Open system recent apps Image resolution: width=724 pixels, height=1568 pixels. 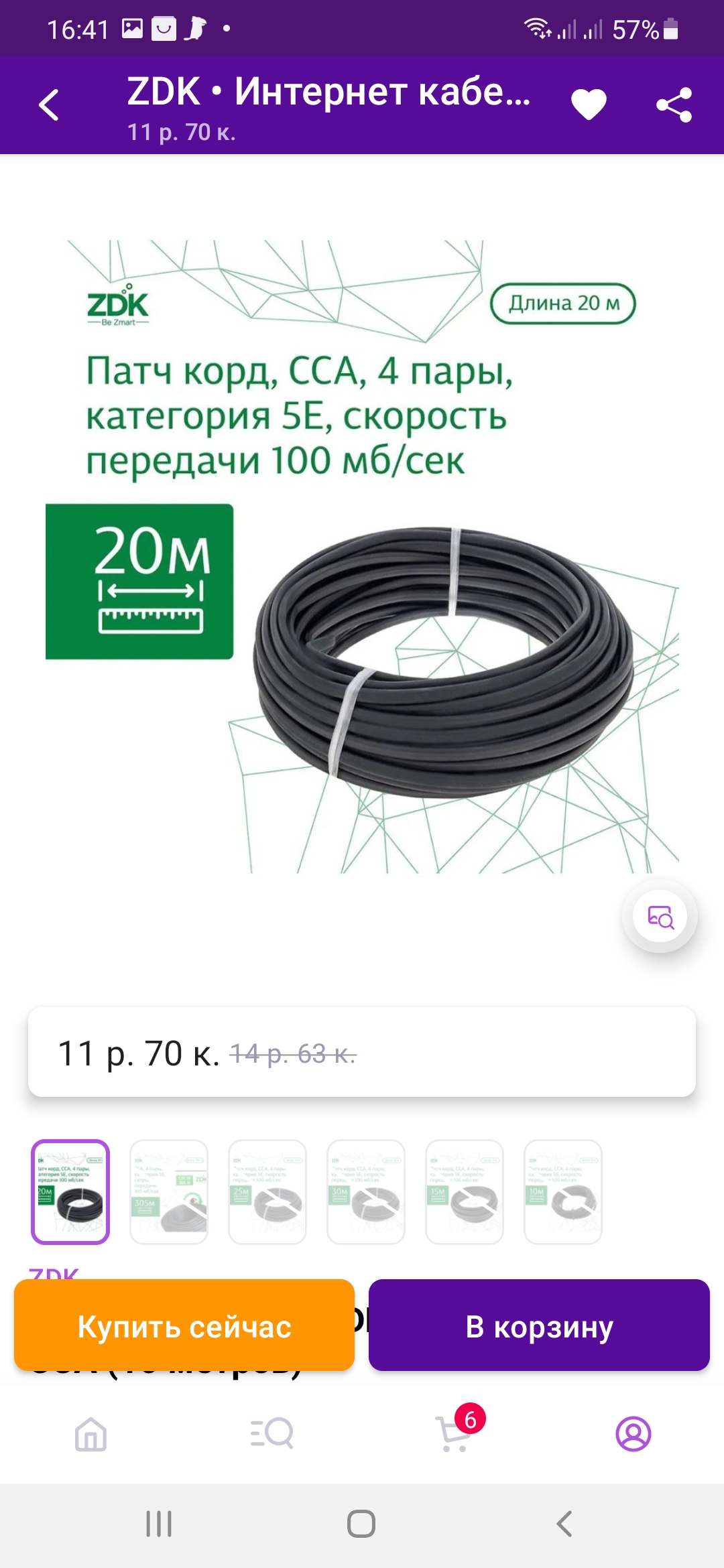click(x=159, y=1524)
